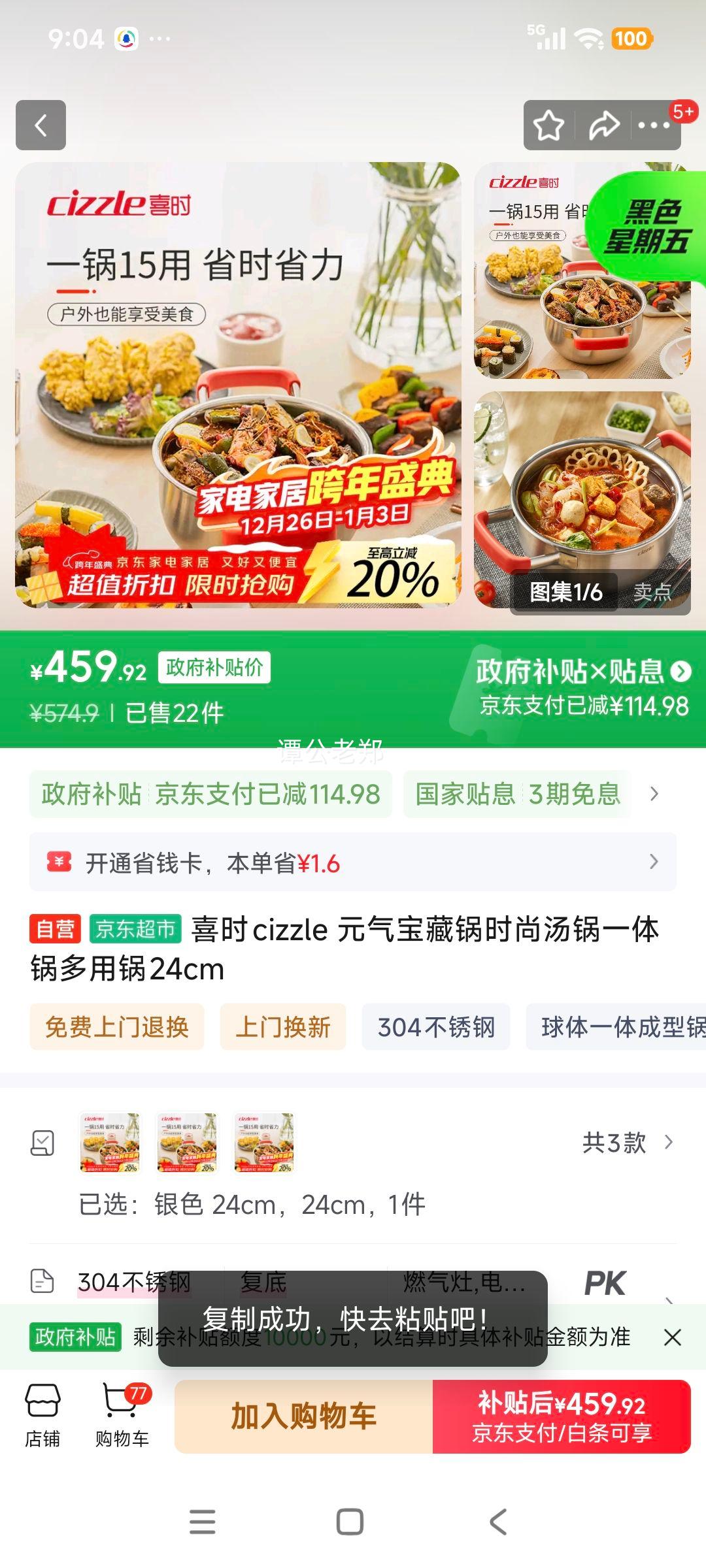Dismiss the 政府补贴 notice with the × button
Screen dimensions: 706x1568
(673, 1337)
